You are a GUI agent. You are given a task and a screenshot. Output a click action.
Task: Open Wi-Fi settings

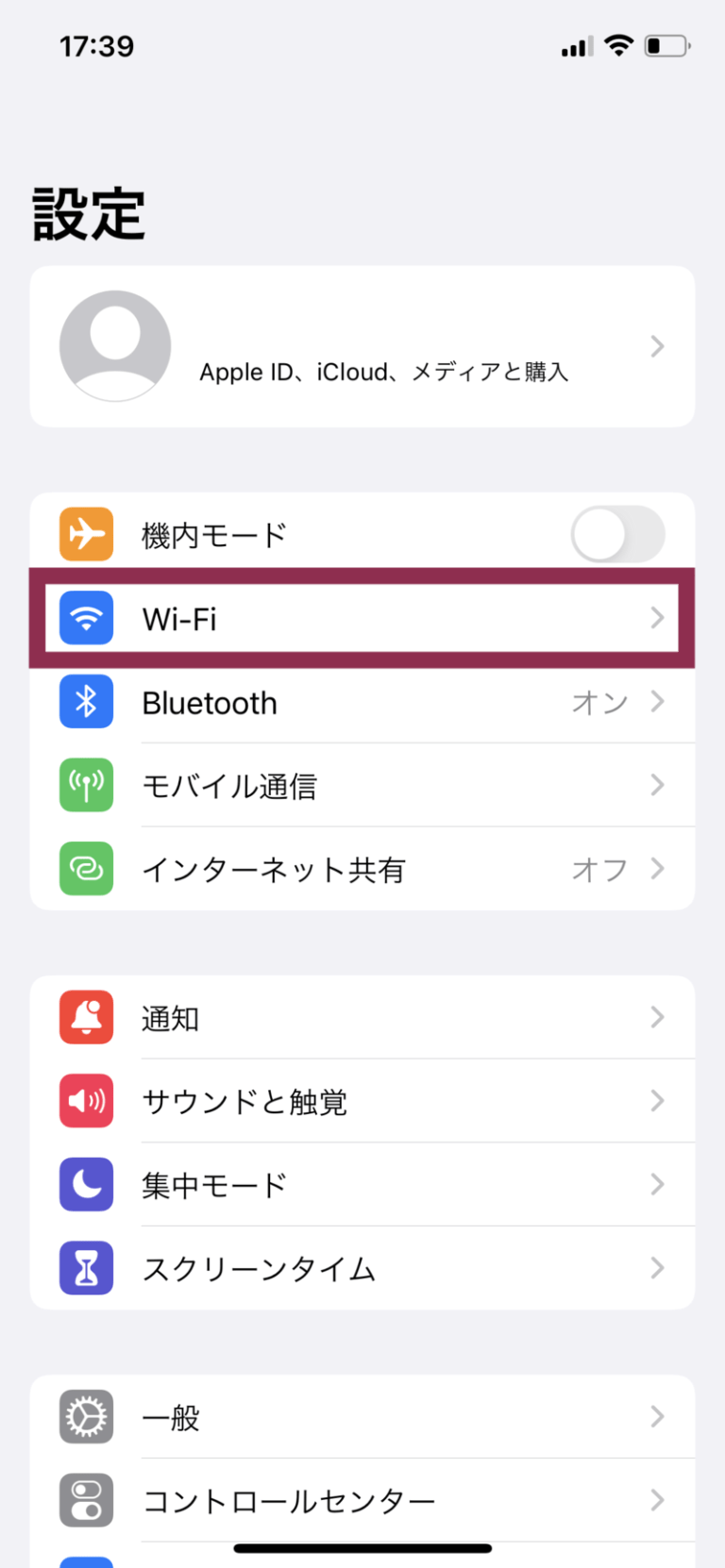click(362, 618)
